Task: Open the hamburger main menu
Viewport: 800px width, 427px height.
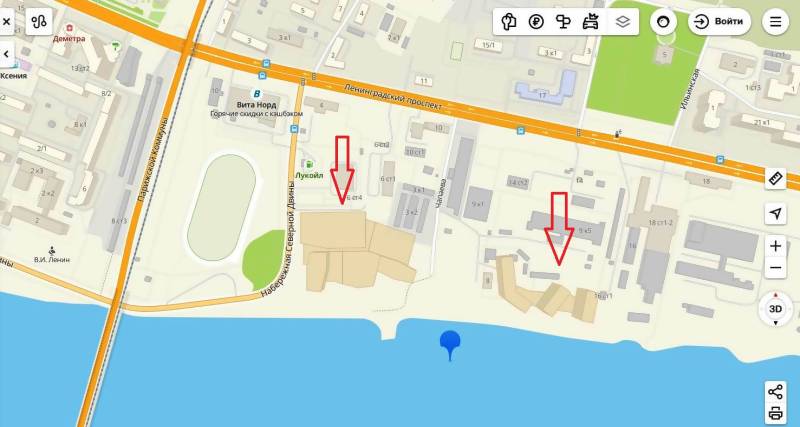Action: pyautogui.click(x=775, y=21)
